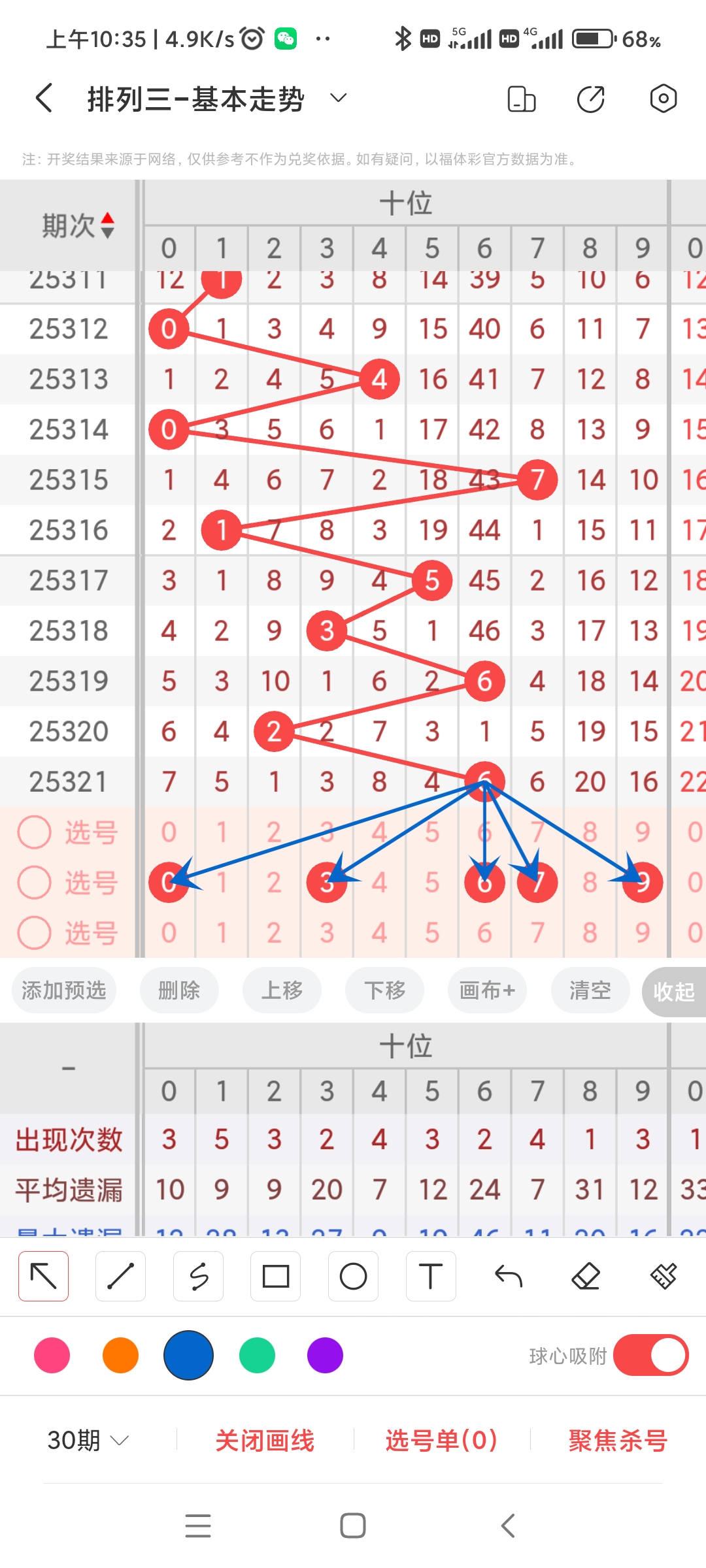This screenshot has height=1568, width=706.
Task: Select the curve drawing tool
Action: (198, 1275)
